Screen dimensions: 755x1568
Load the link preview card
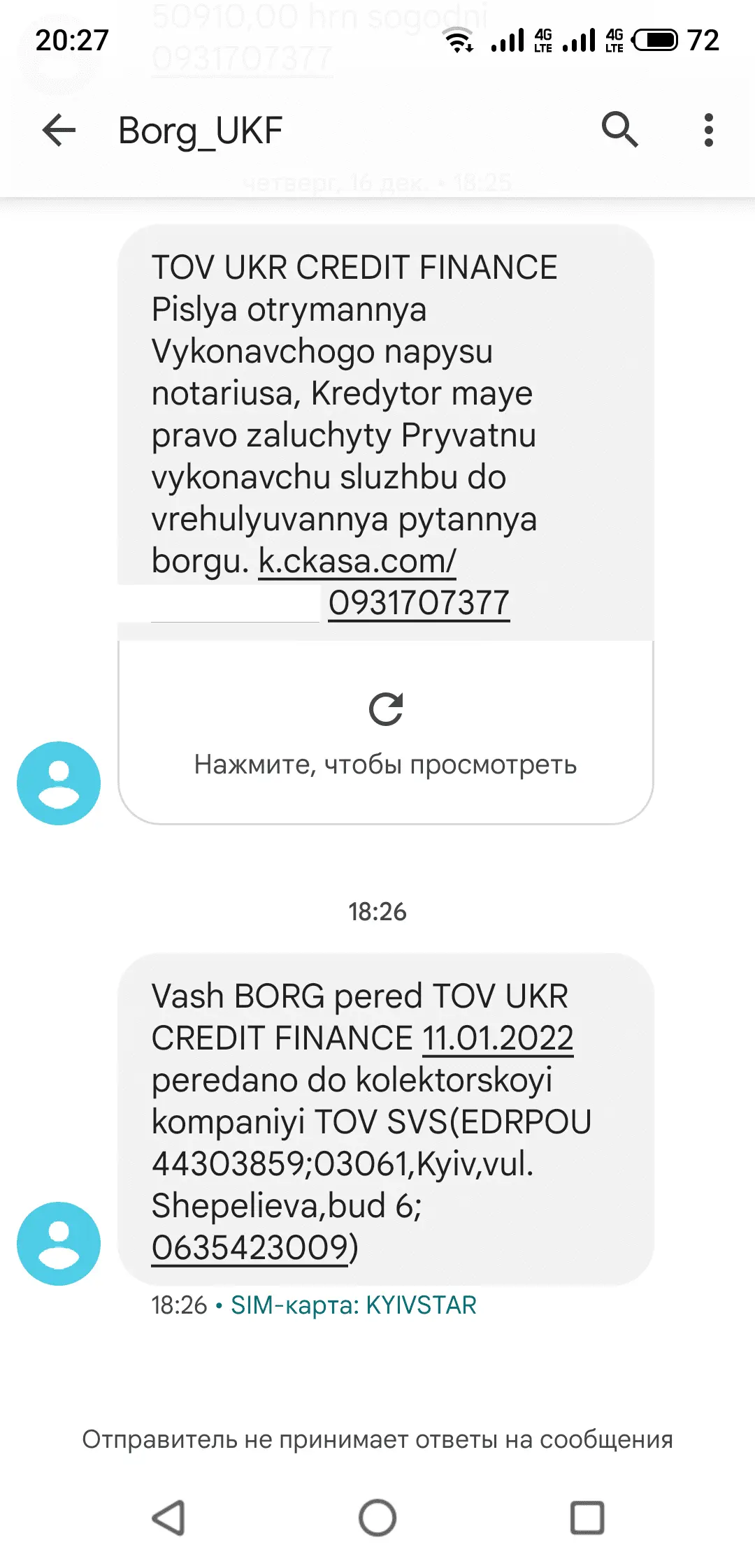(386, 732)
